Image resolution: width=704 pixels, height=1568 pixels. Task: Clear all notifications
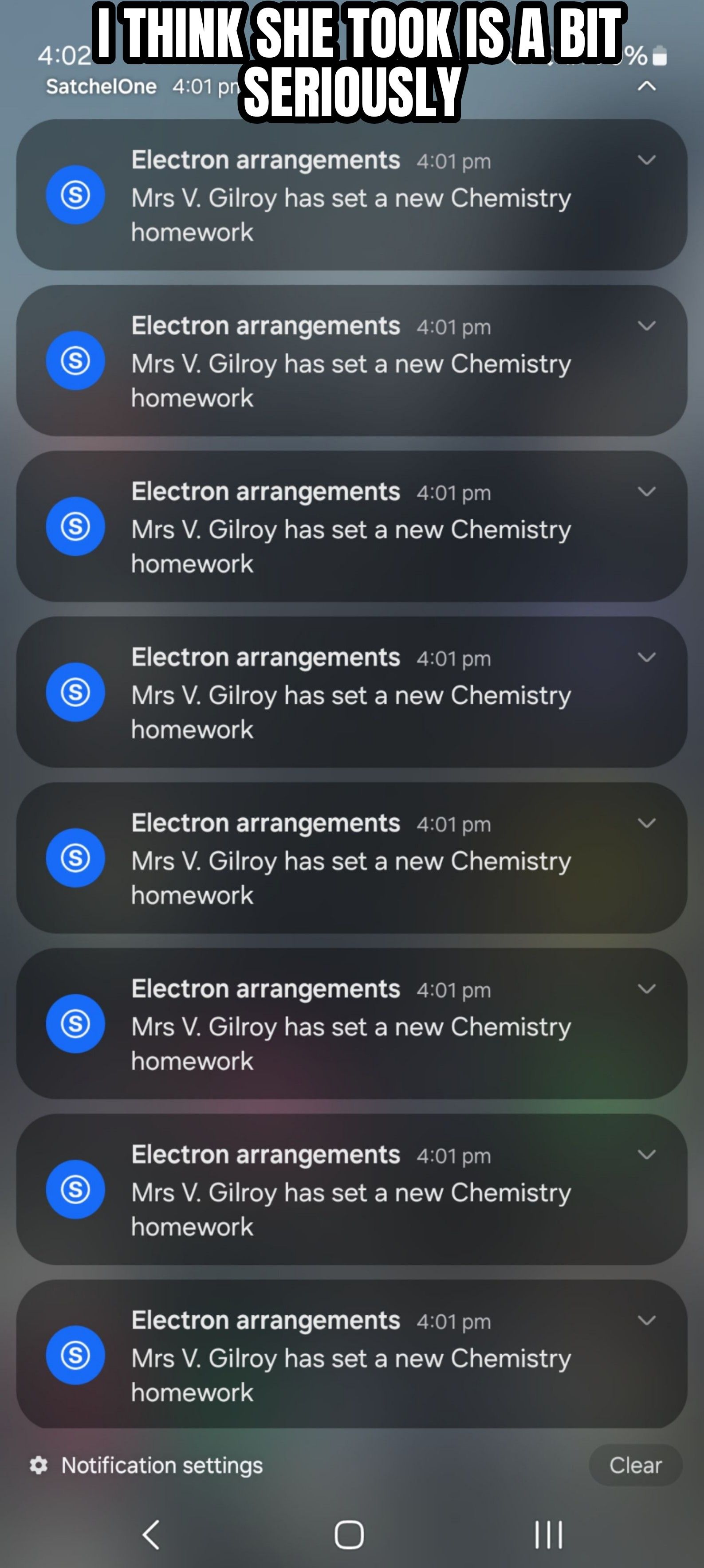pos(635,1465)
